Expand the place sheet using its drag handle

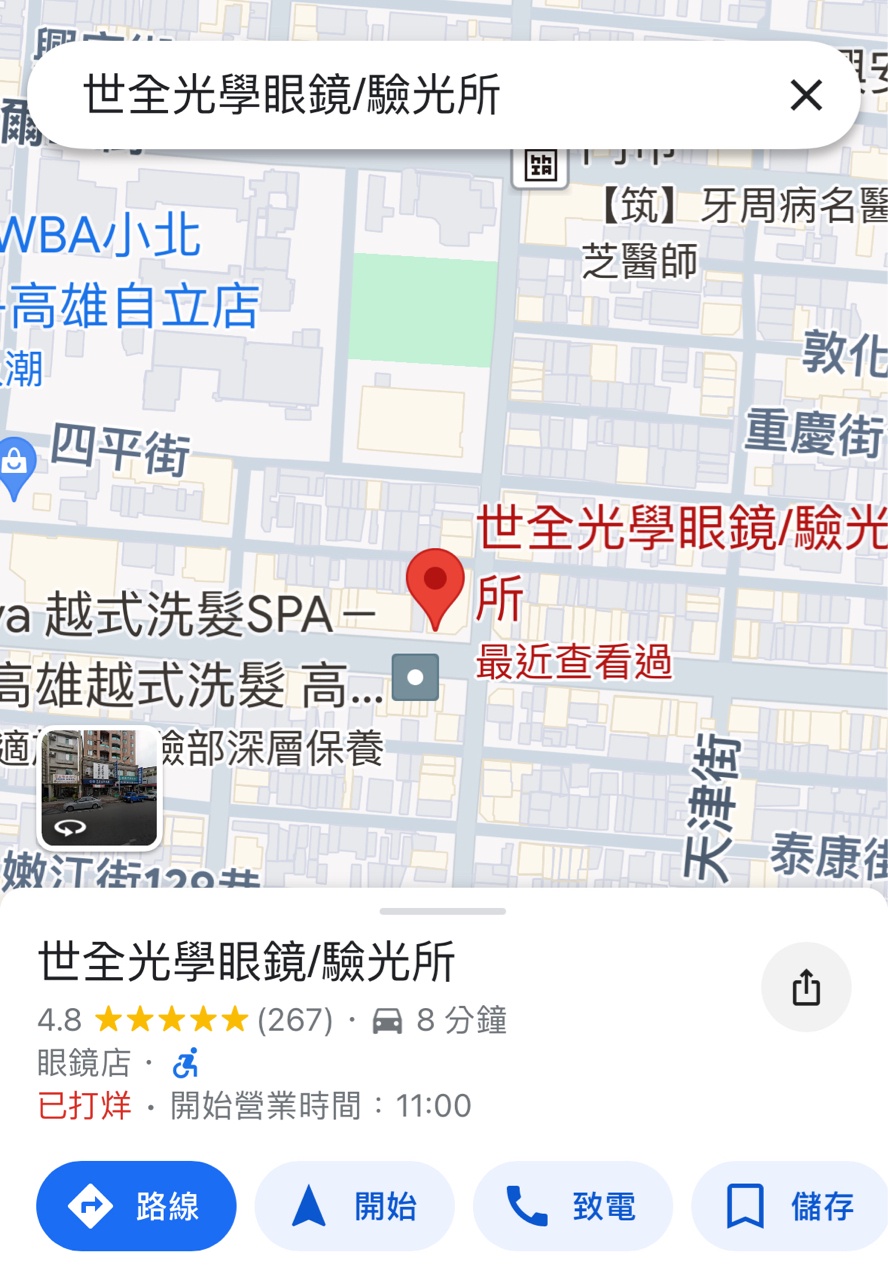(x=443, y=911)
